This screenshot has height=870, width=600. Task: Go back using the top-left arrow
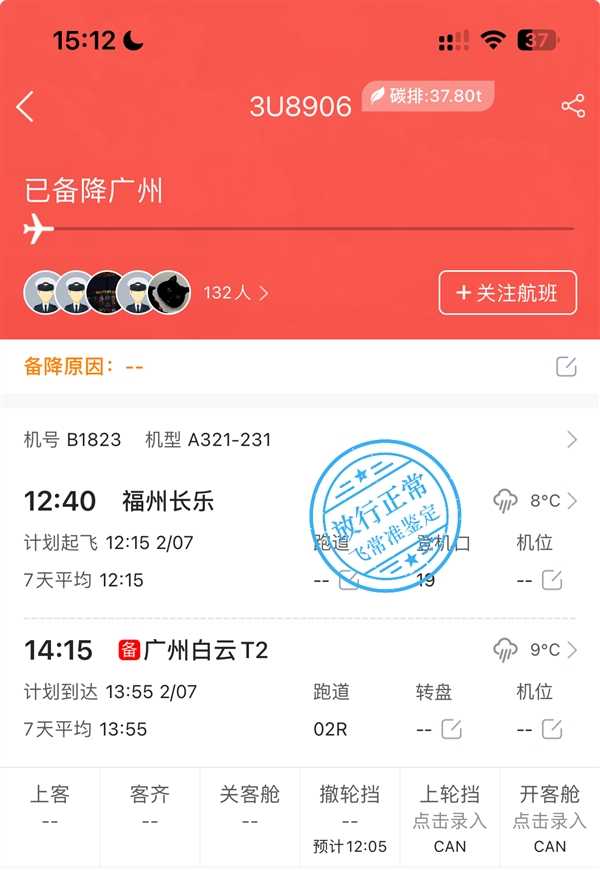coord(25,106)
